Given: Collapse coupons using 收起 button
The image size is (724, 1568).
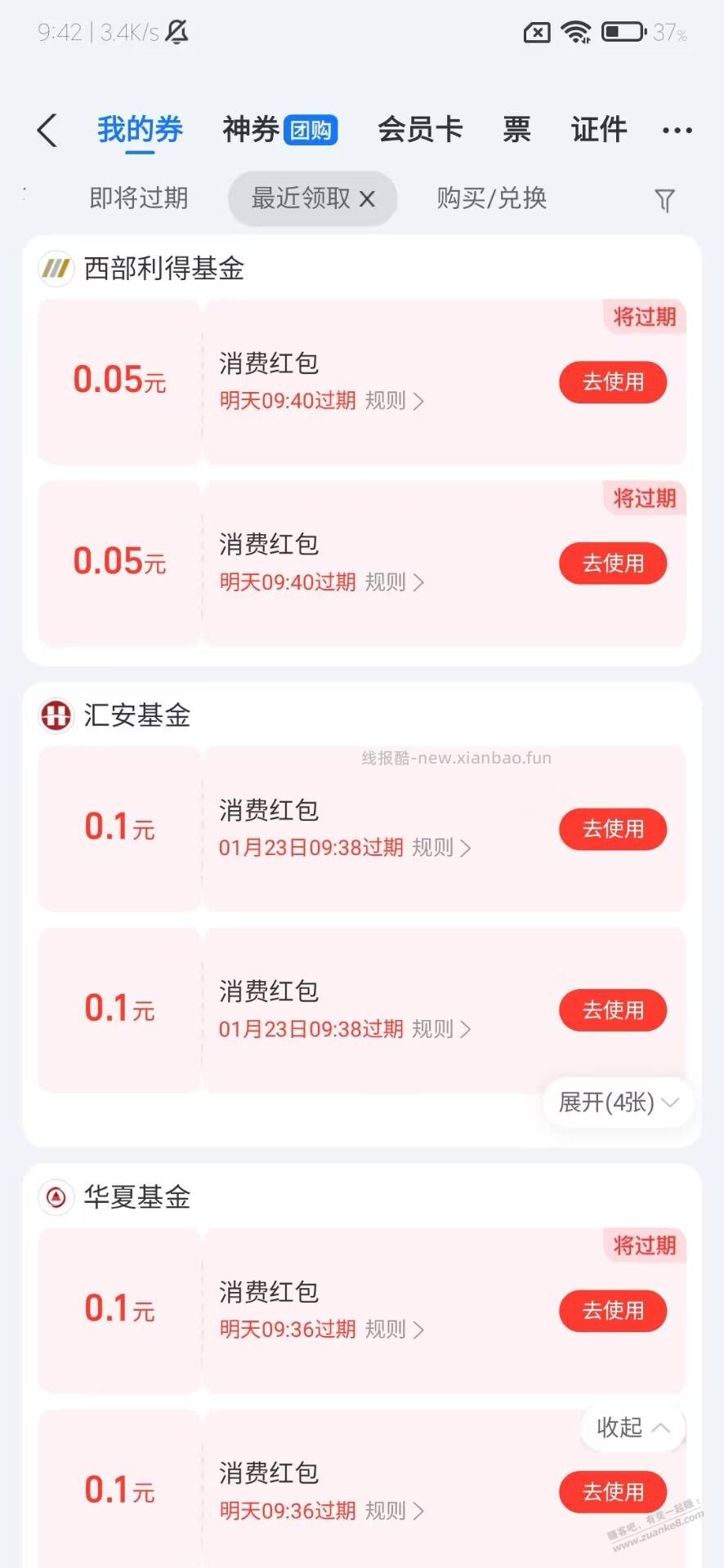Looking at the screenshot, I should tap(632, 1428).
